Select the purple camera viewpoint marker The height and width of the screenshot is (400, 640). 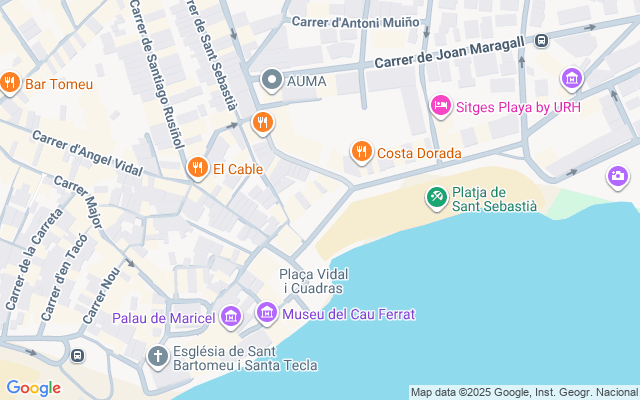[x=618, y=177]
